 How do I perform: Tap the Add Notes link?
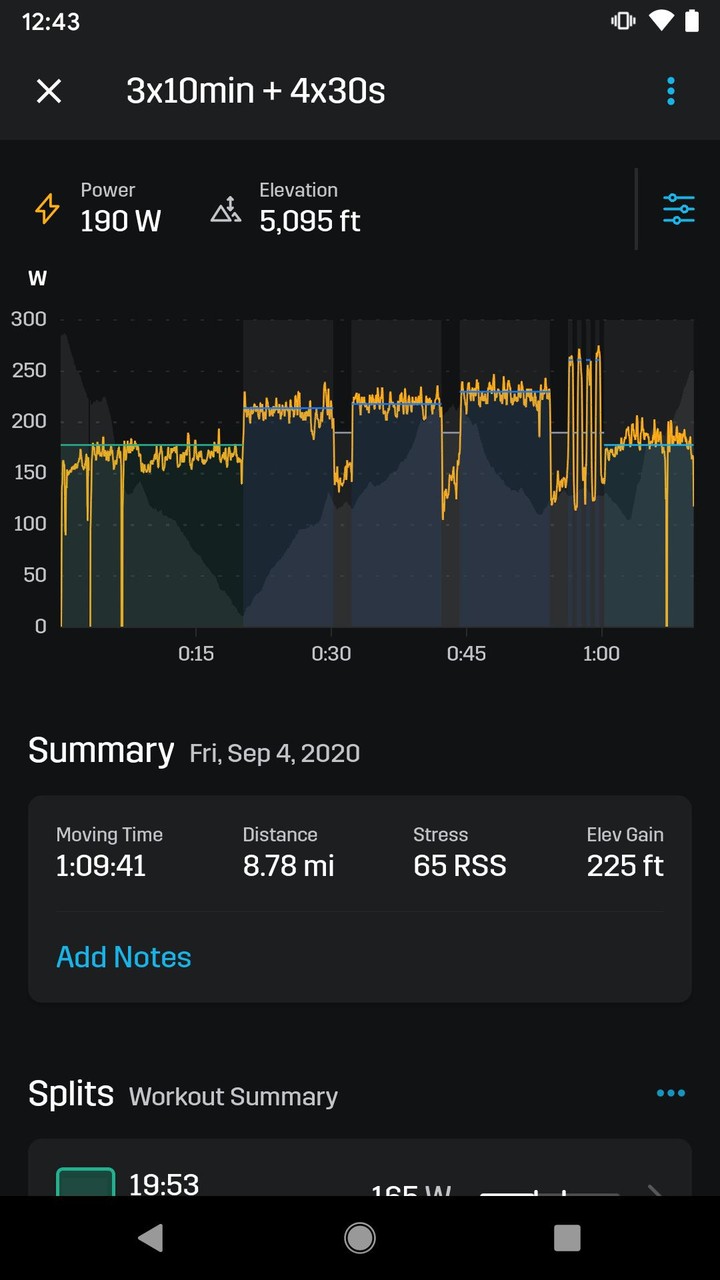(123, 957)
